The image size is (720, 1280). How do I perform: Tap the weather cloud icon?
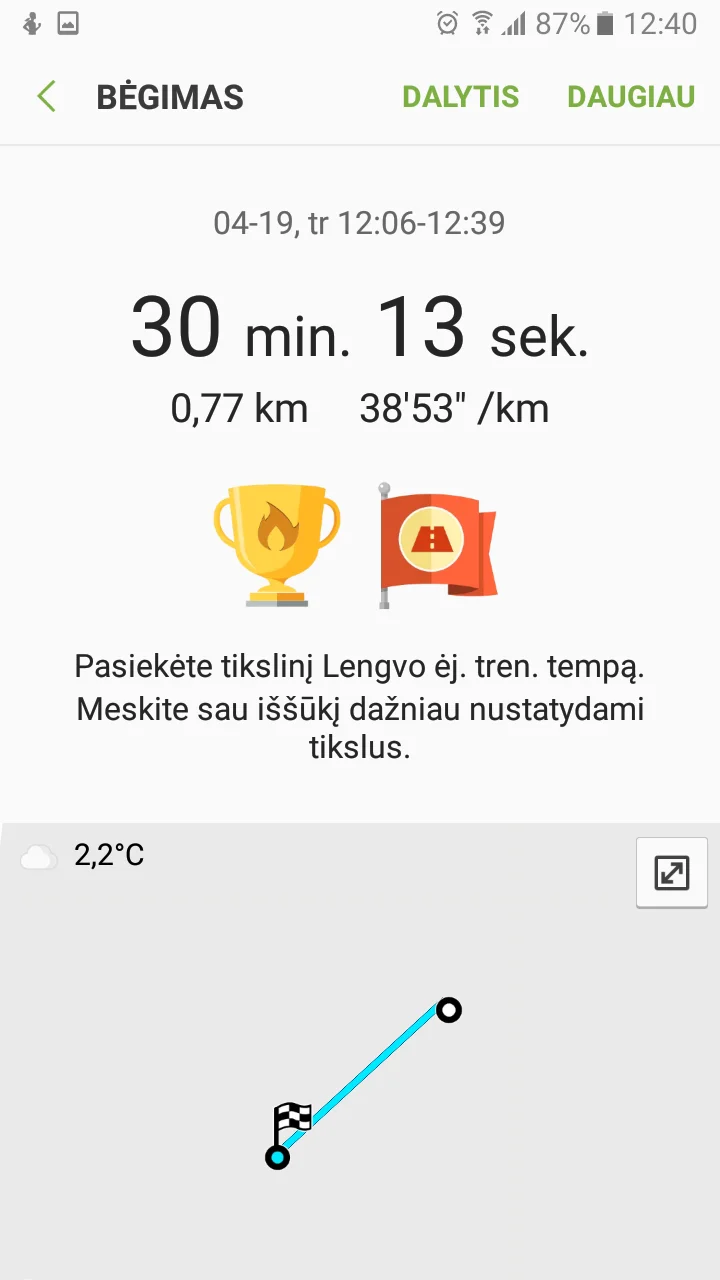point(38,856)
